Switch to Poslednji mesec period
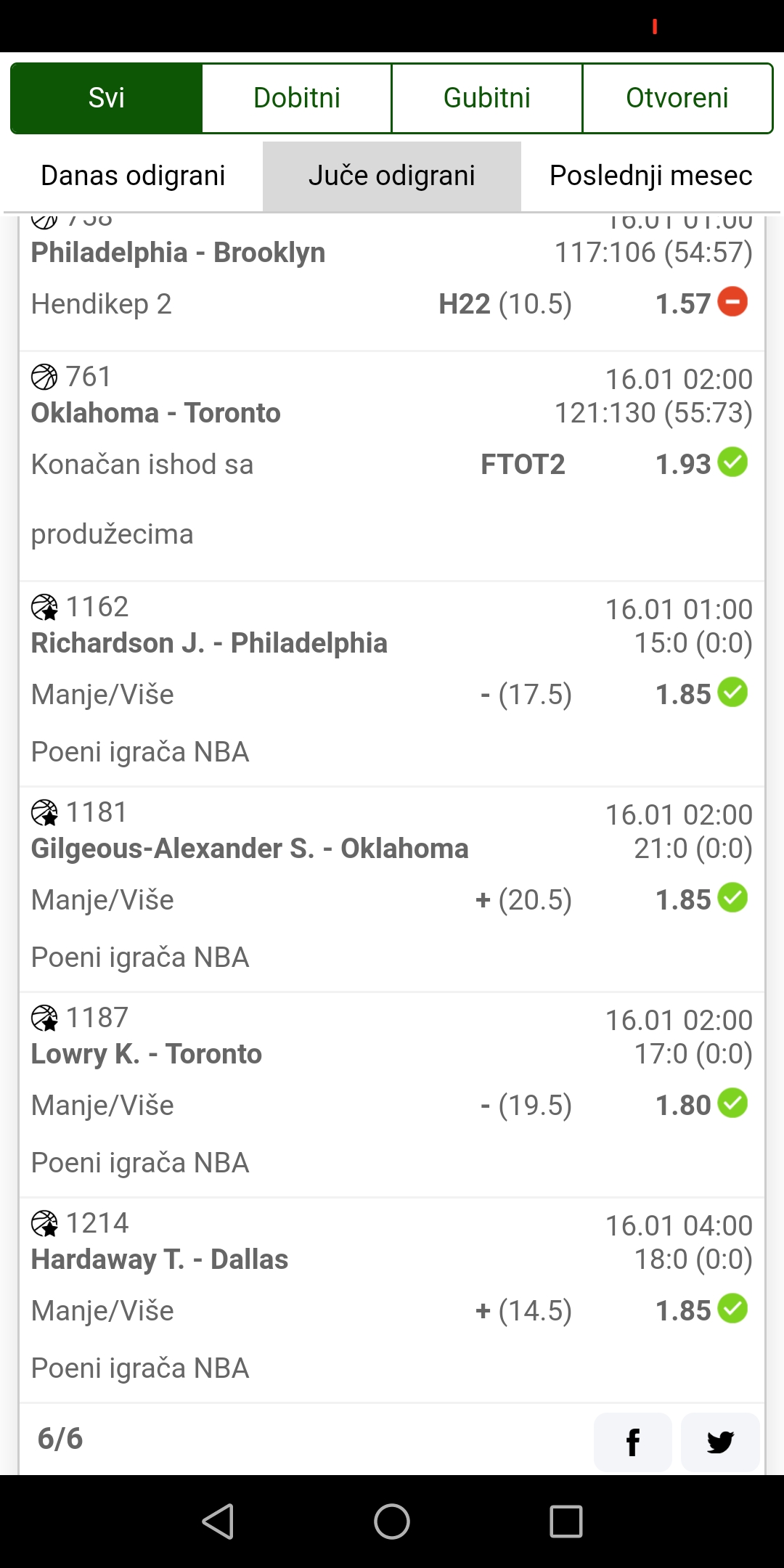The height and width of the screenshot is (1568, 784). point(651,176)
